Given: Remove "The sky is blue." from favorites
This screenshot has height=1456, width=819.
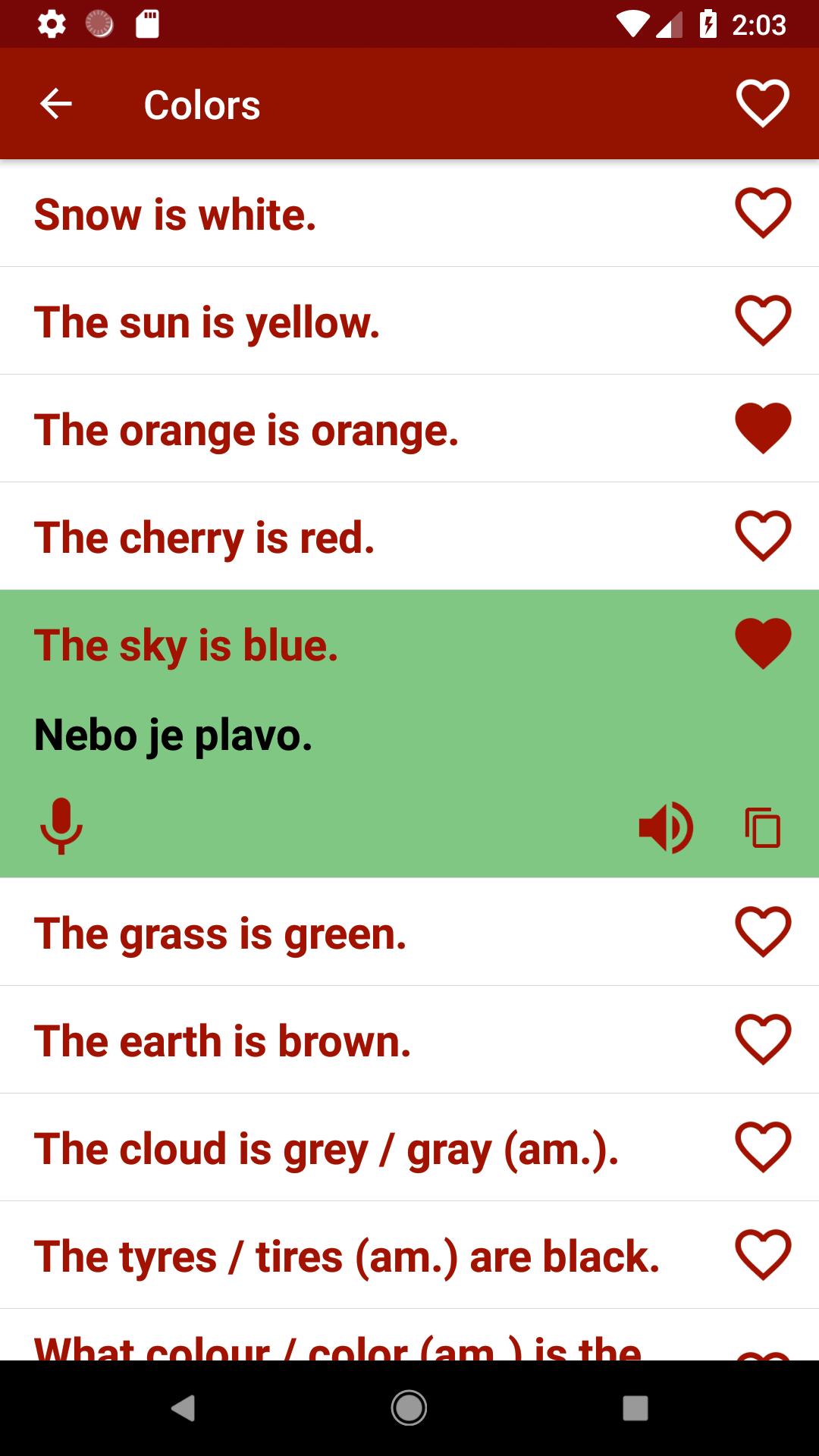Looking at the screenshot, I should tap(762, 644).
